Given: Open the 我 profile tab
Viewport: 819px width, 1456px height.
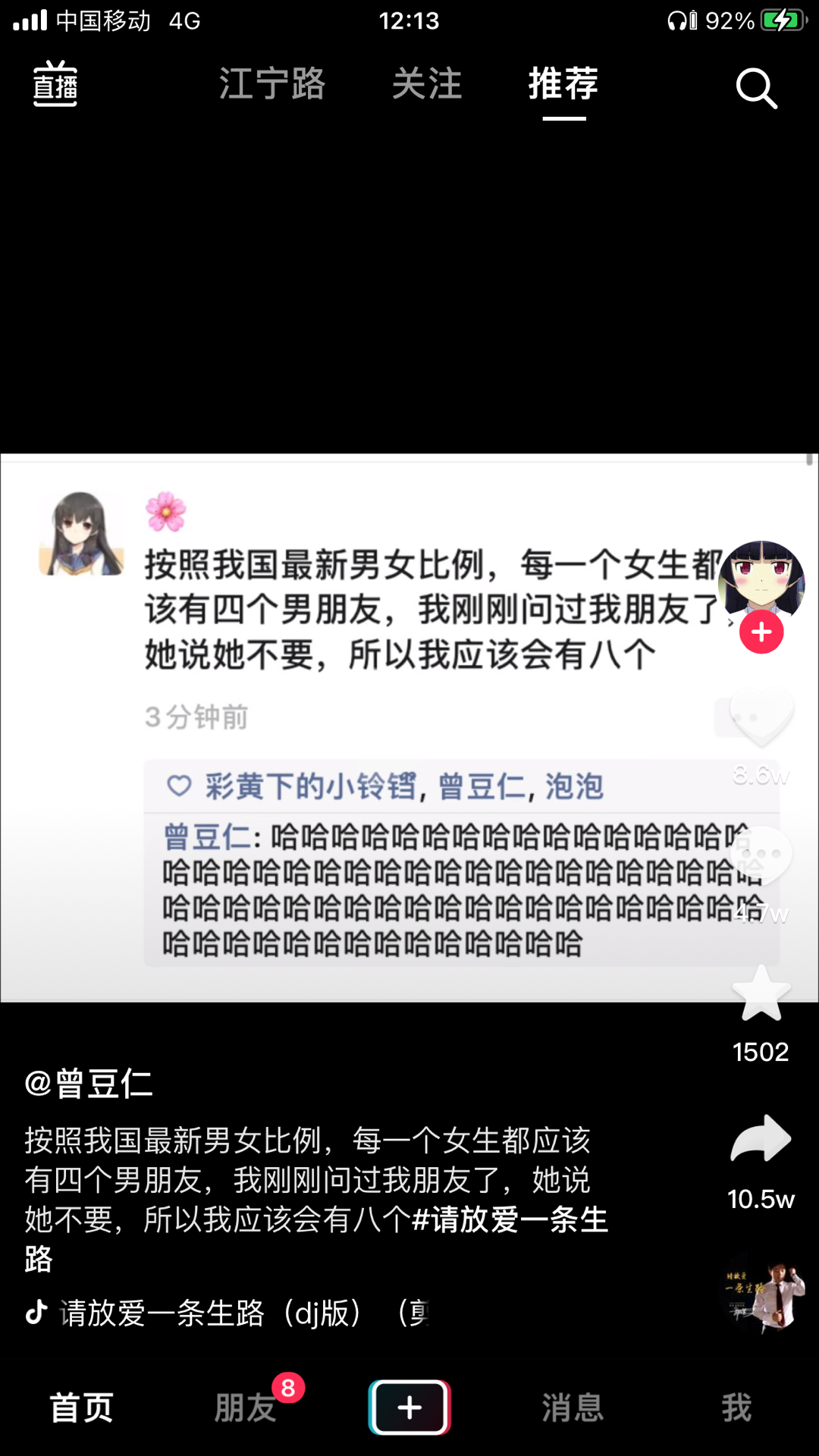Looking at the screenshot, I should coord(736,1408).
